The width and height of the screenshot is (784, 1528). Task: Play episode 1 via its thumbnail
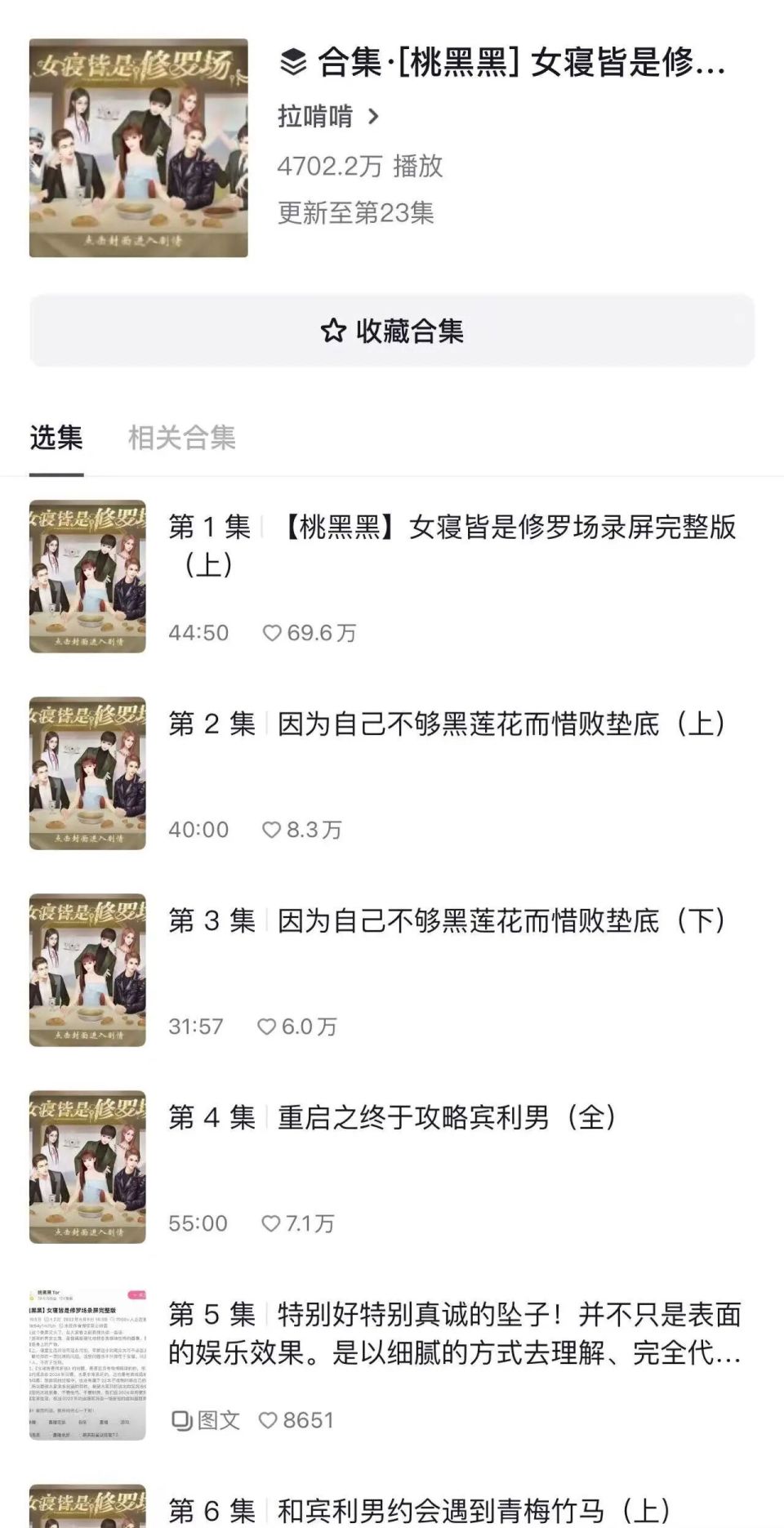[86, 574]
